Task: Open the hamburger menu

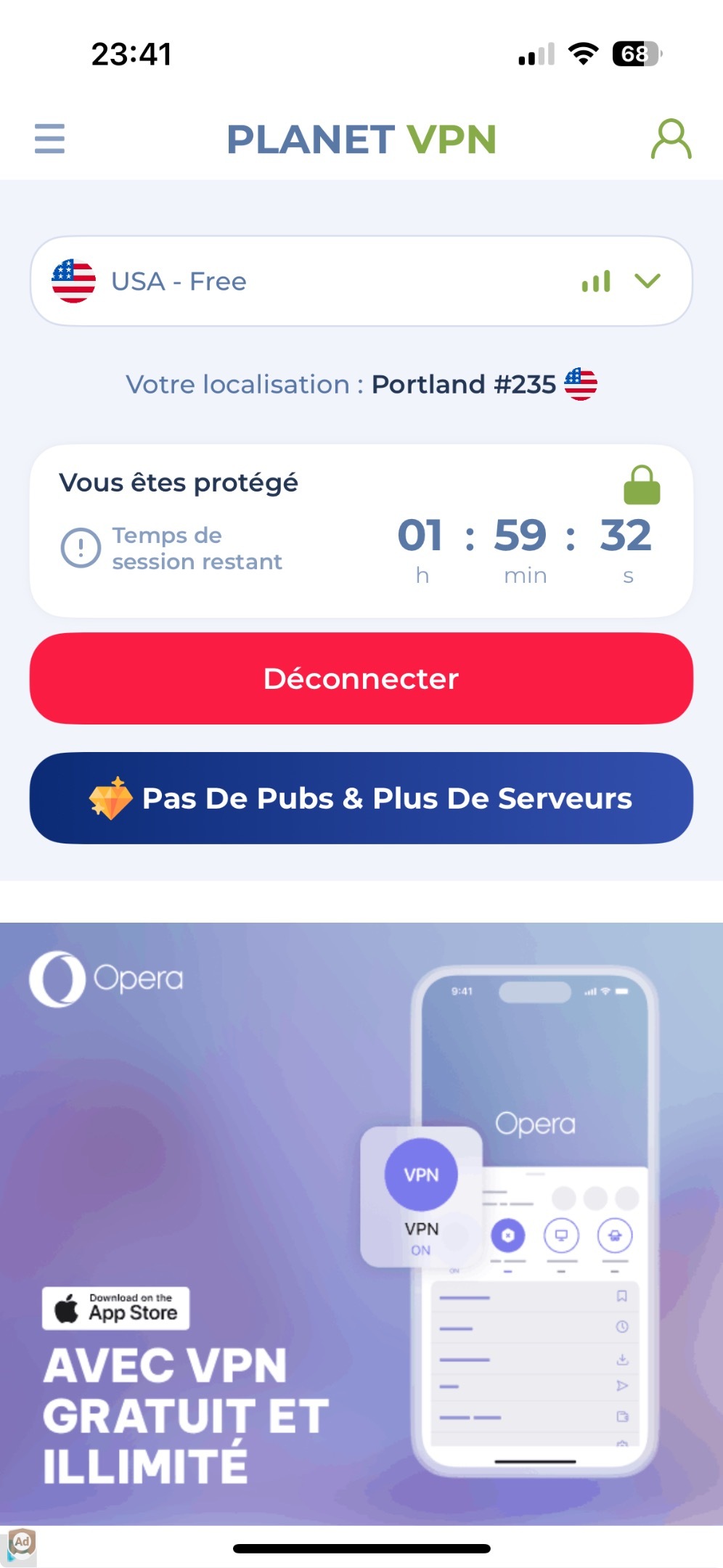Action: (x=49, y=139)
